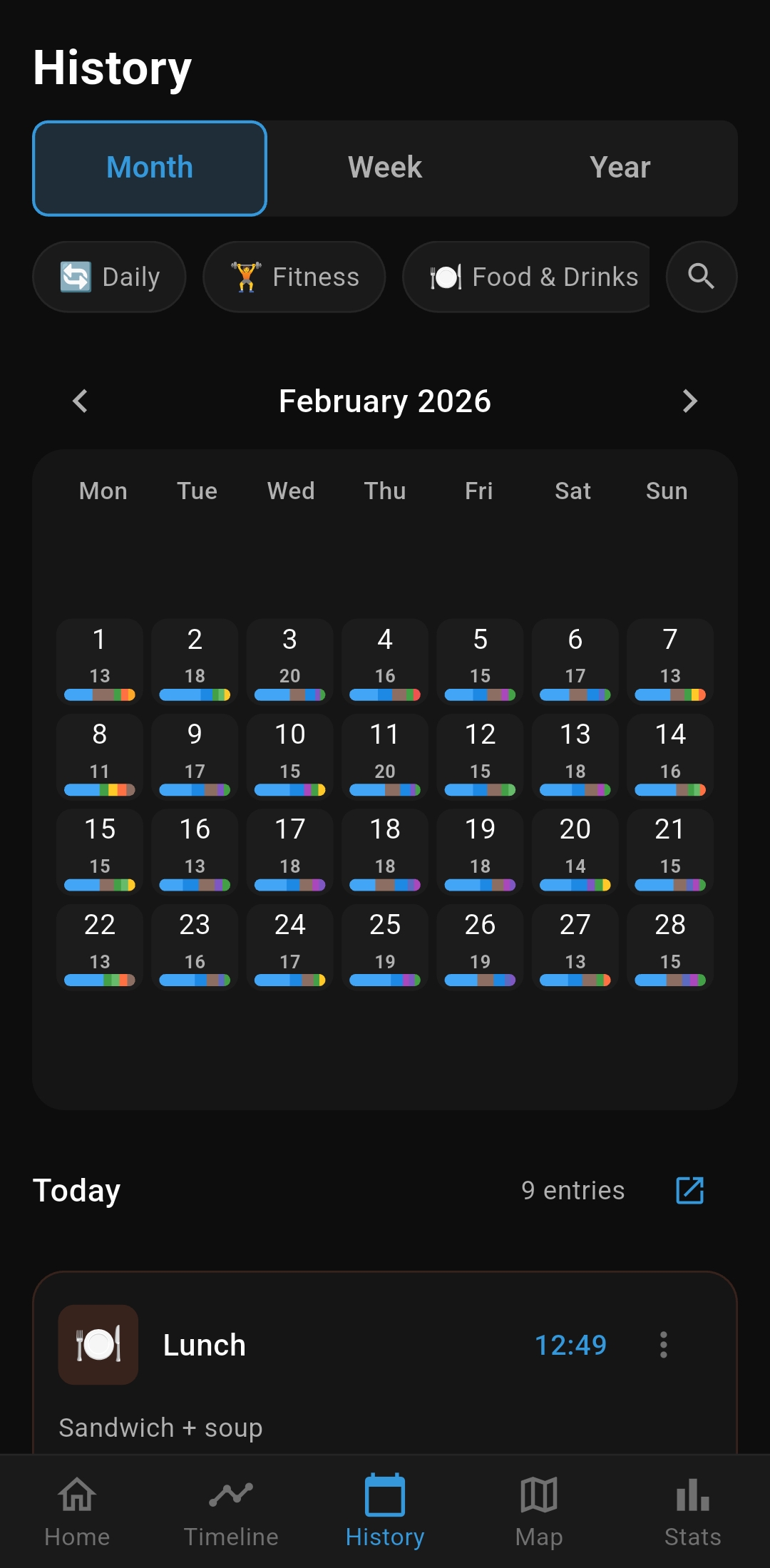770x1568 pixels.
Task: Open today's entries in full view
Action: coord(689,1189)
